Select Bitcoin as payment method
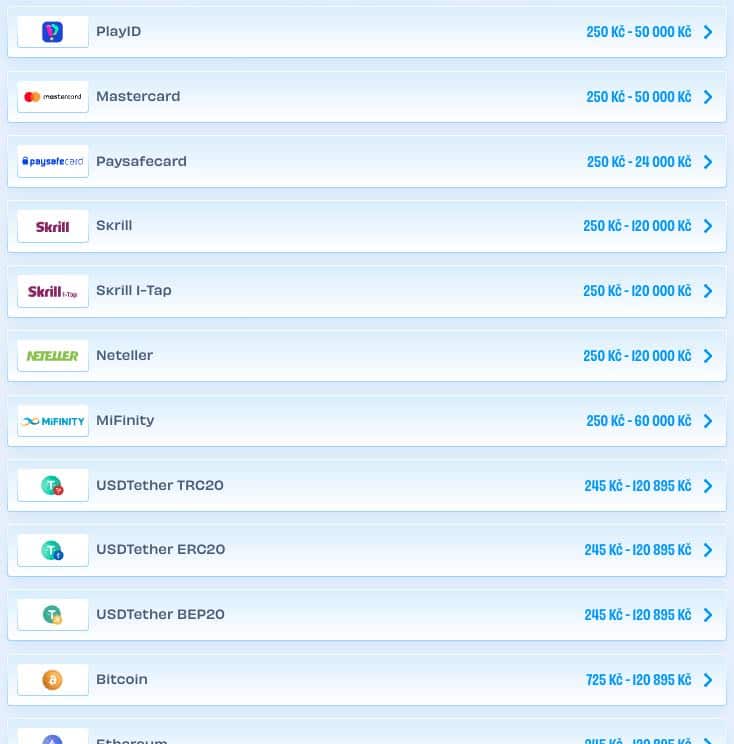734x744 pixels. click(366, 680)
